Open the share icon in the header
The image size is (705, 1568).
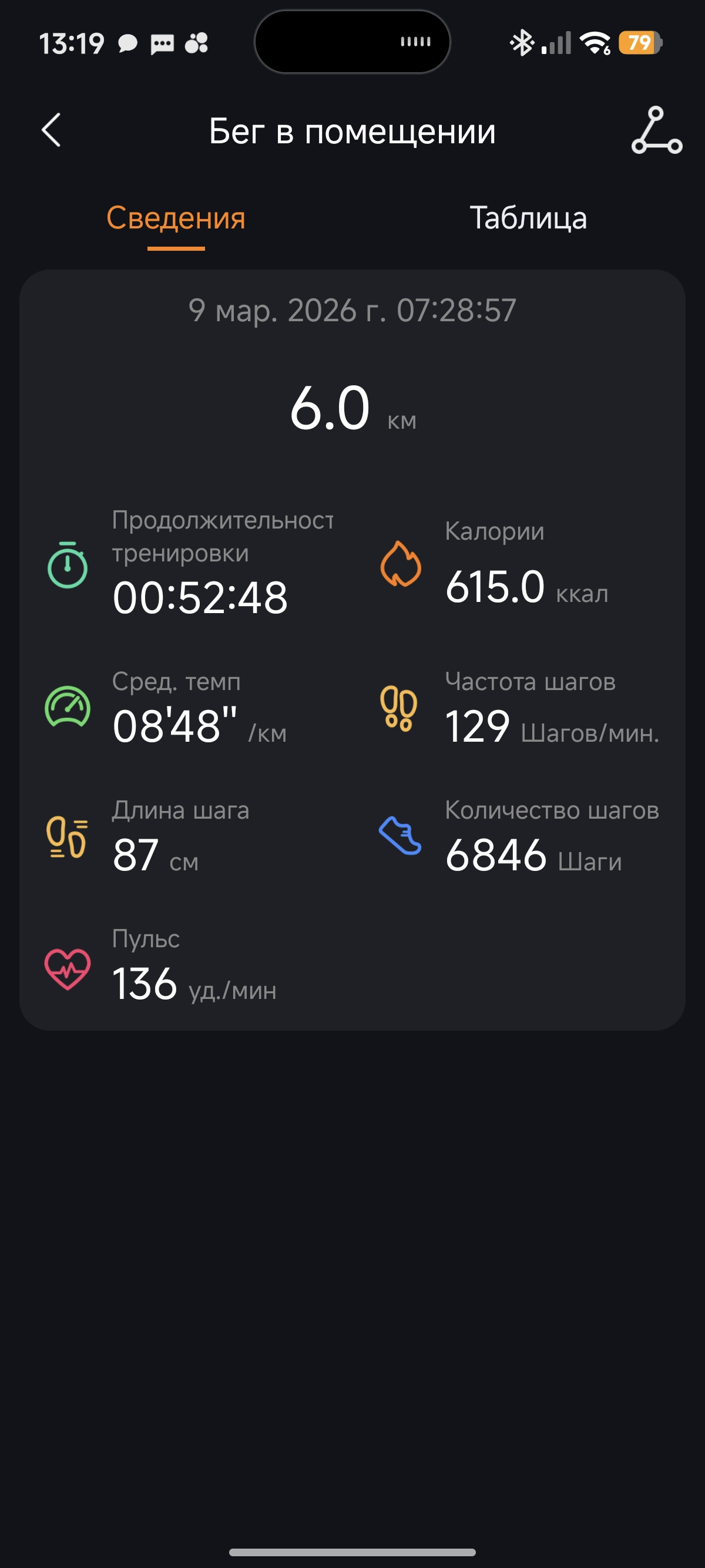tap(656, 130)
